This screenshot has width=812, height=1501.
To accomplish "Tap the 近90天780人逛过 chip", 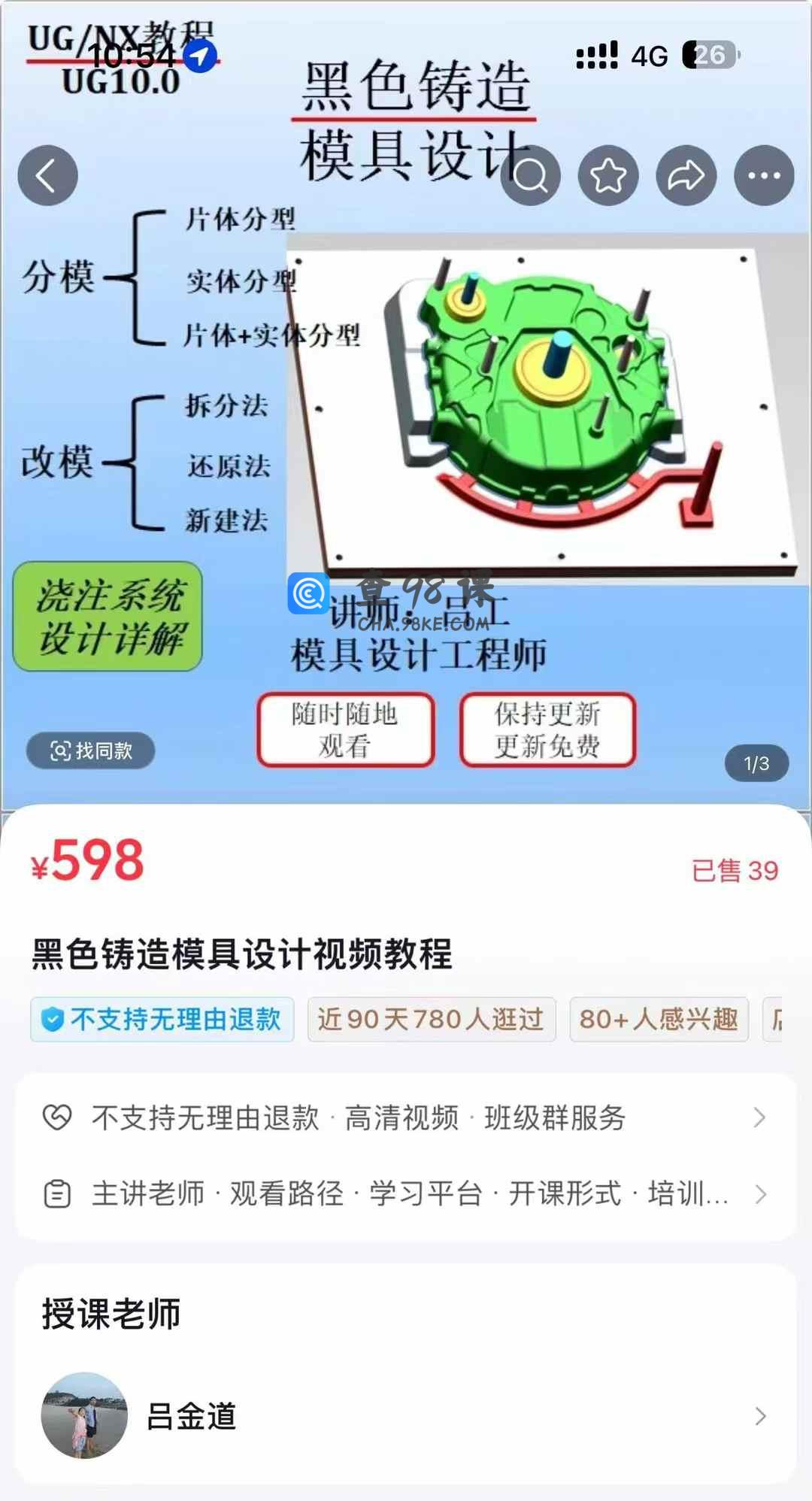I will coord(432,1019).
